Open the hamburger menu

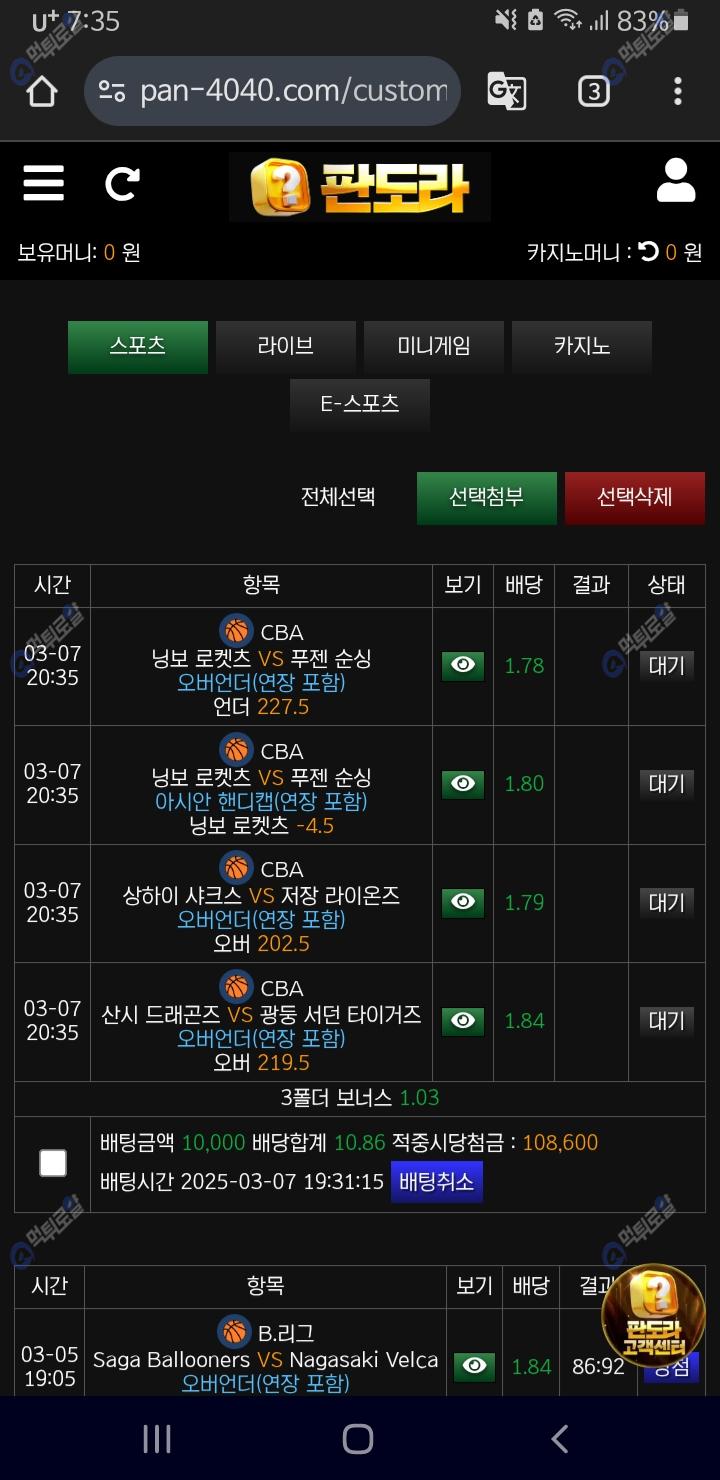click(44, 184)
